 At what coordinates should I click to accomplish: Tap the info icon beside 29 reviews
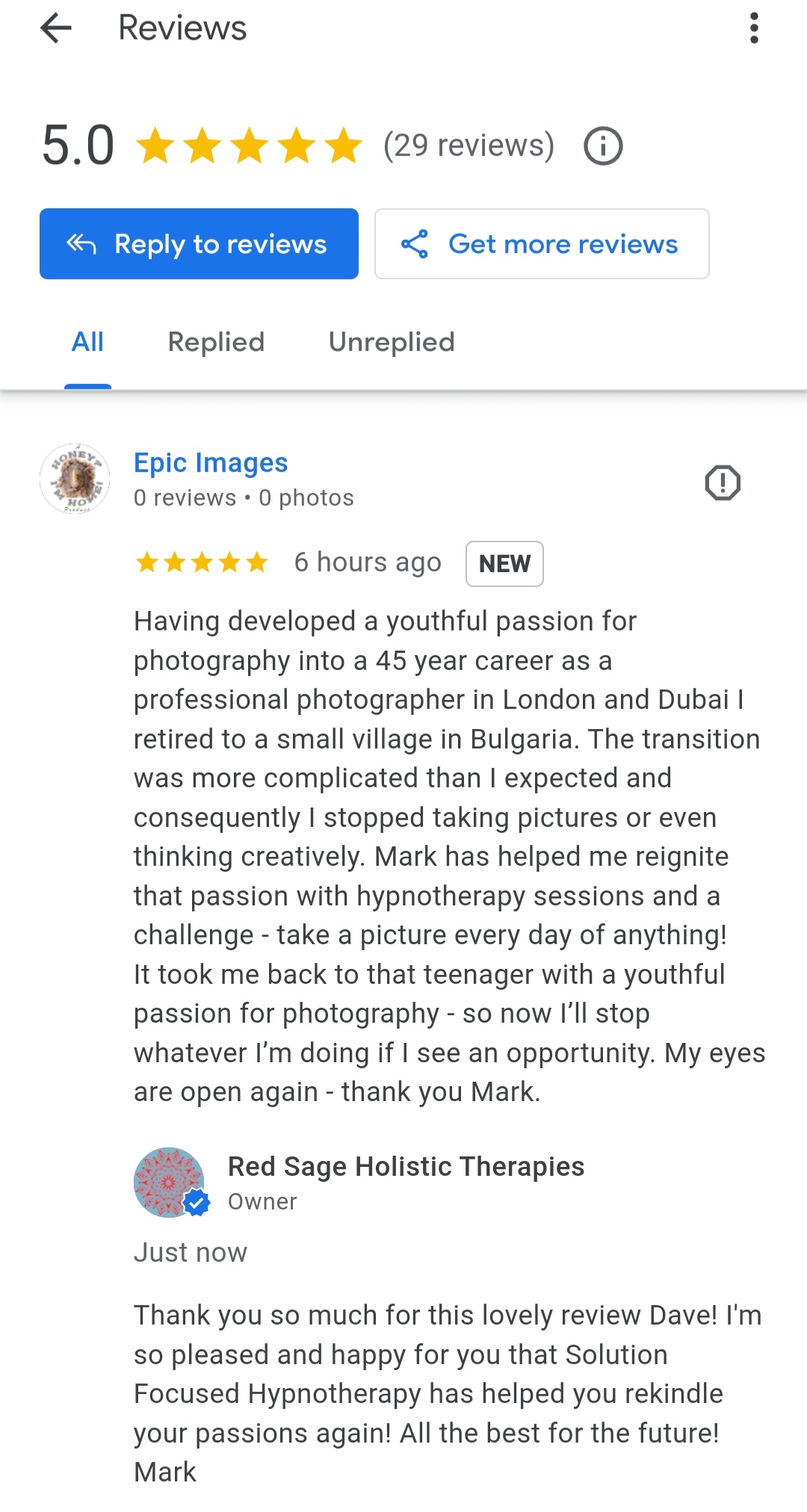point(603,146)
